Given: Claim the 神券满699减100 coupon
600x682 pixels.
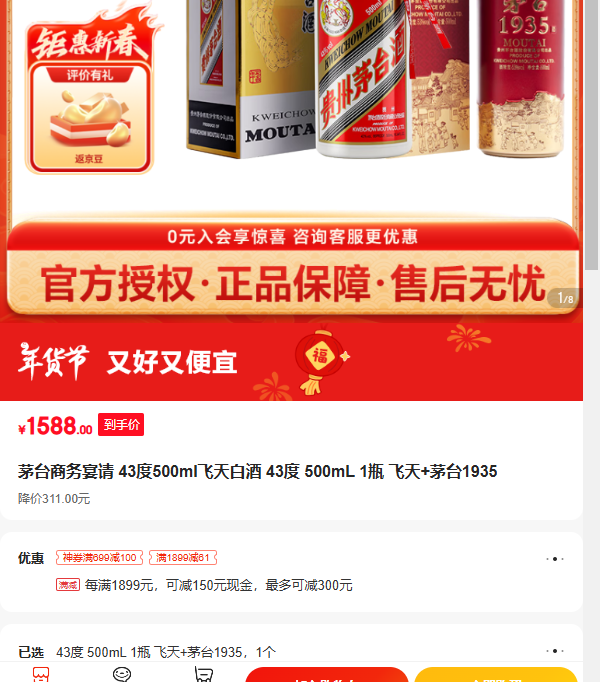Looking at the screenshot, I should point(99,558).
